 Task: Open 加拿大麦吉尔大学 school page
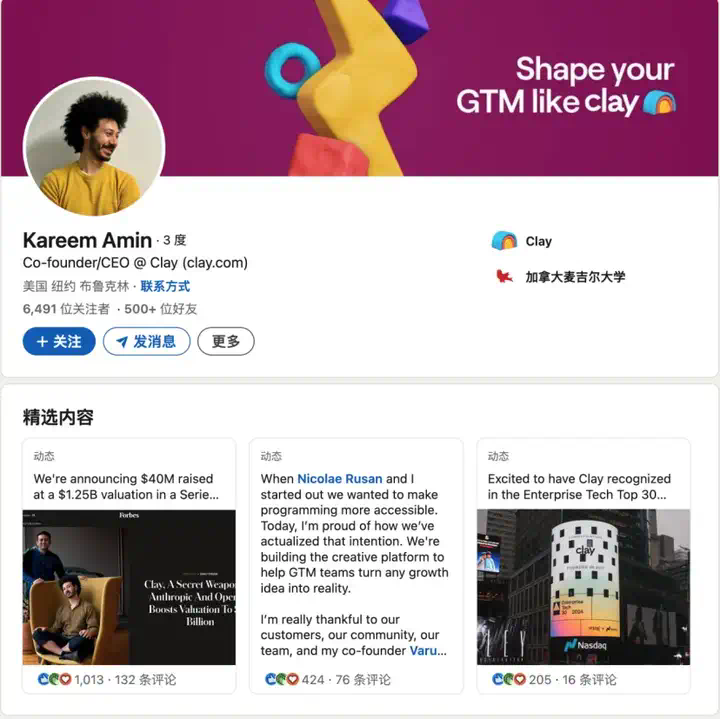575,277
